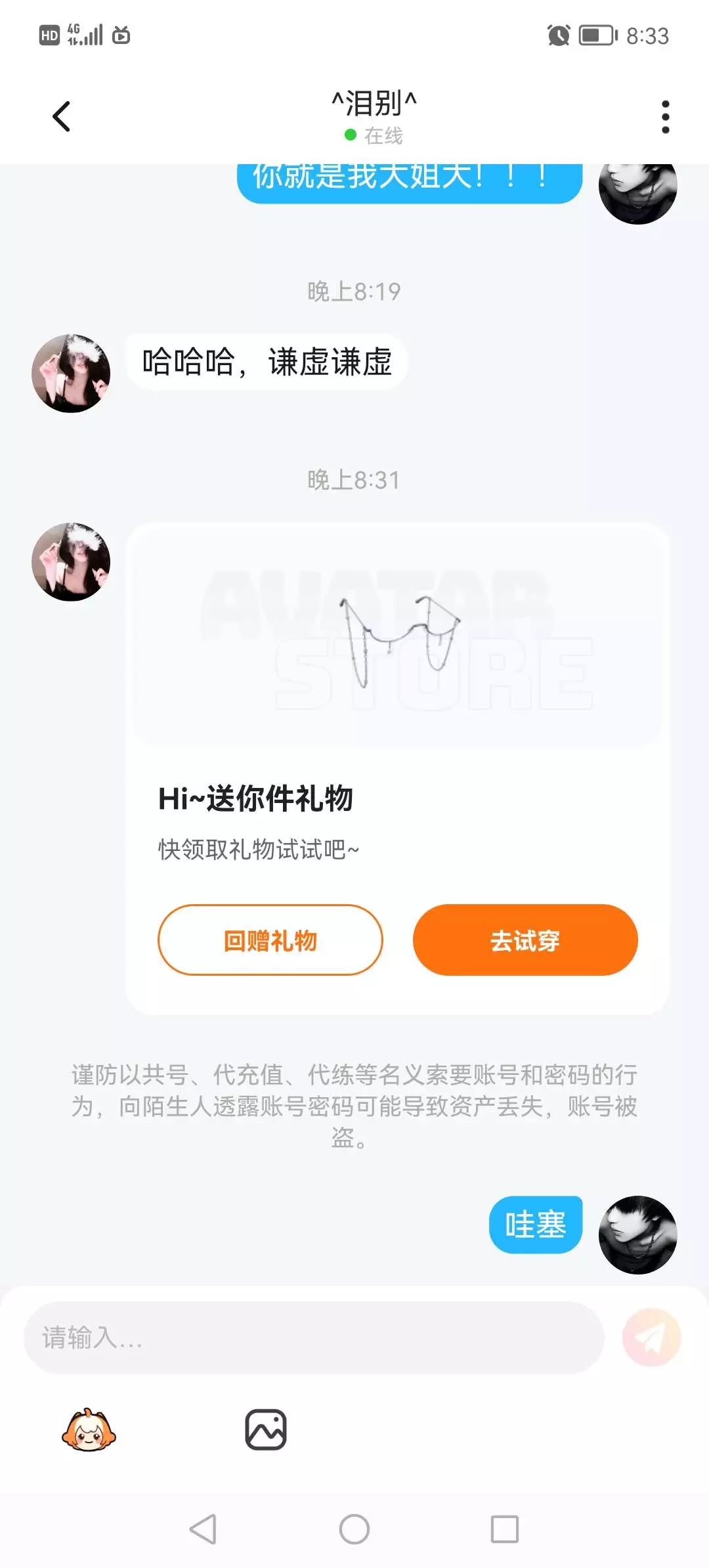Tap the 回赠礼物 button

tap(270, 940)
